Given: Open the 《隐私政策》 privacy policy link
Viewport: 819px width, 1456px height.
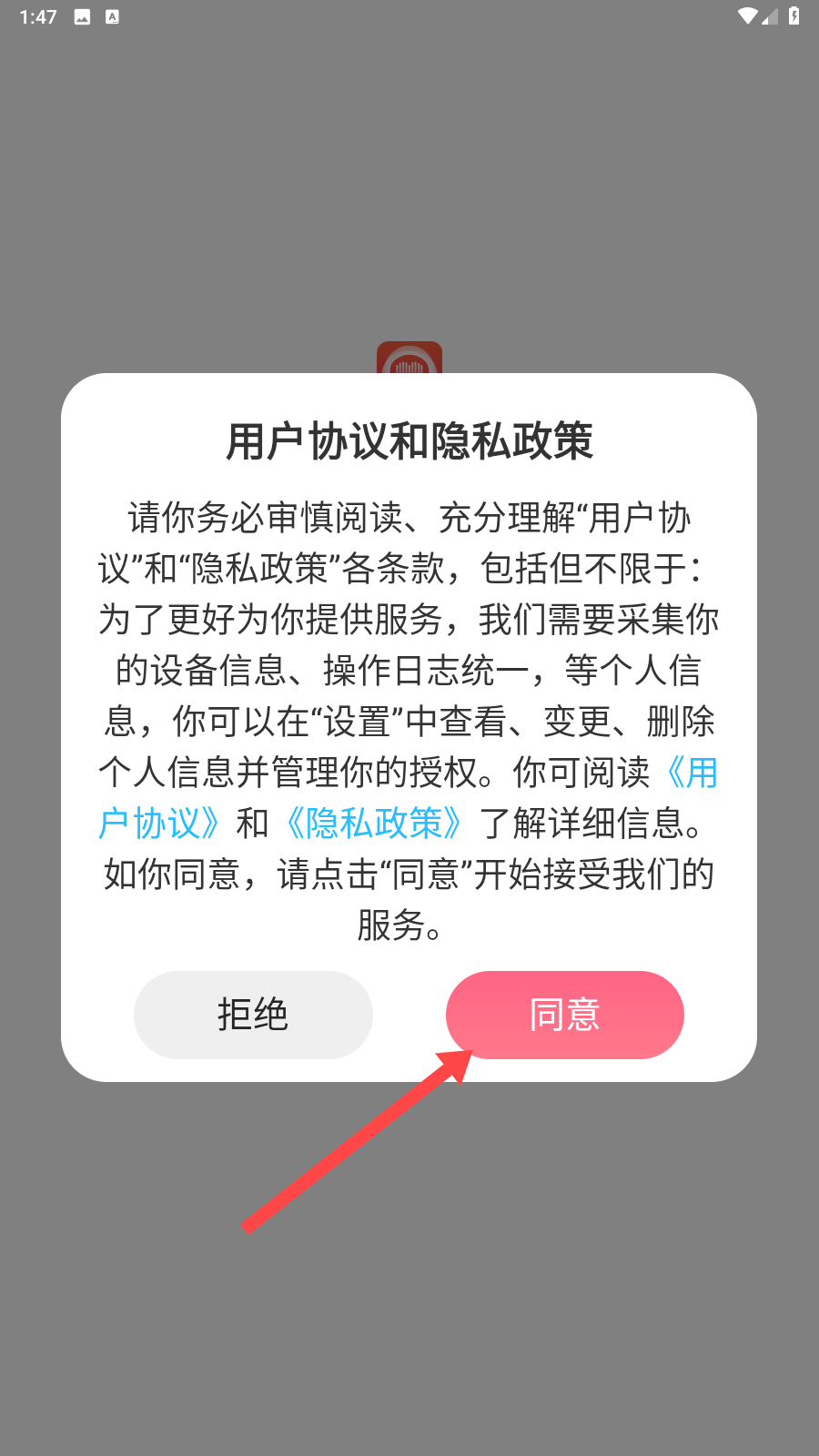Looking at the screenshot, I should (x=373, y=823).
